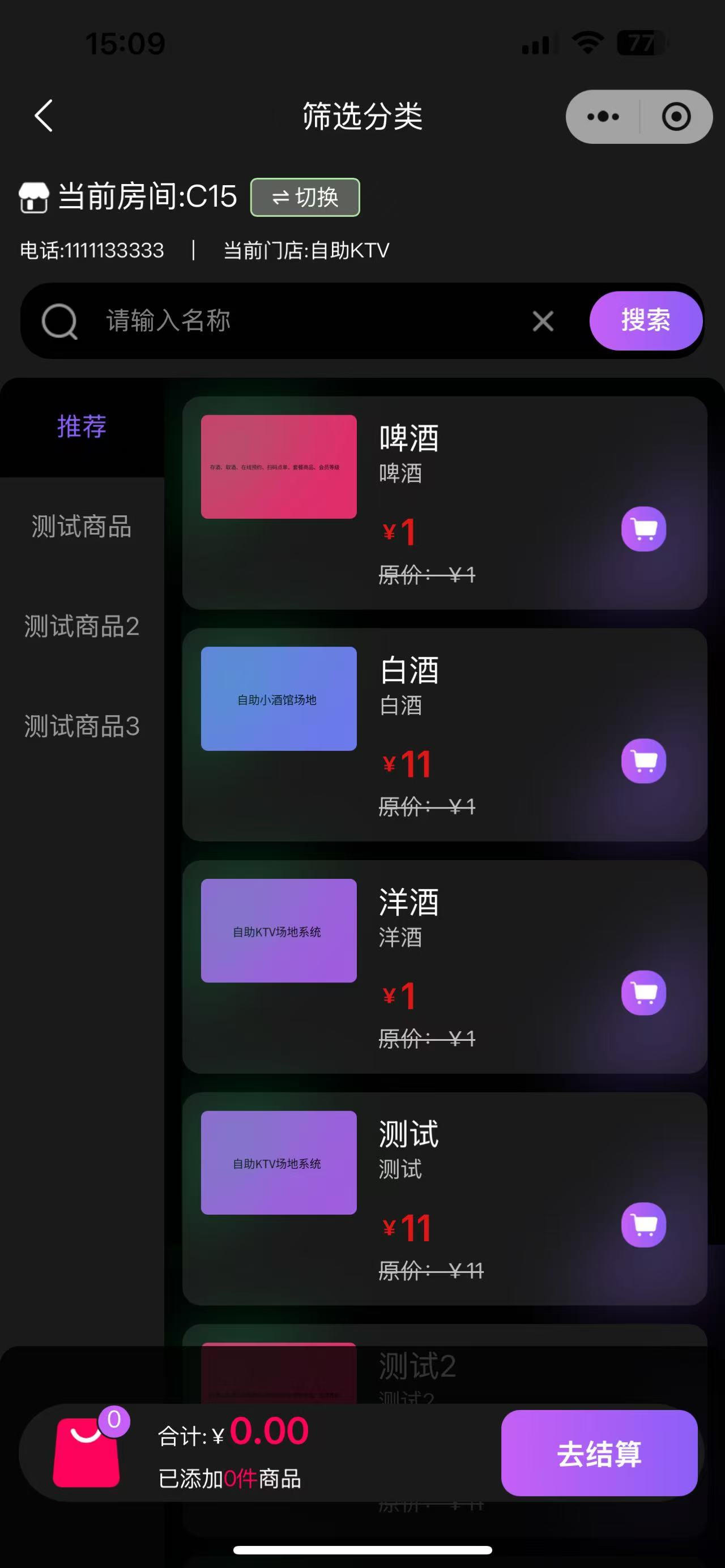The image size is (725, 1568).
Task: Open the shopping bag cart icon
Action: [87, 1451]
